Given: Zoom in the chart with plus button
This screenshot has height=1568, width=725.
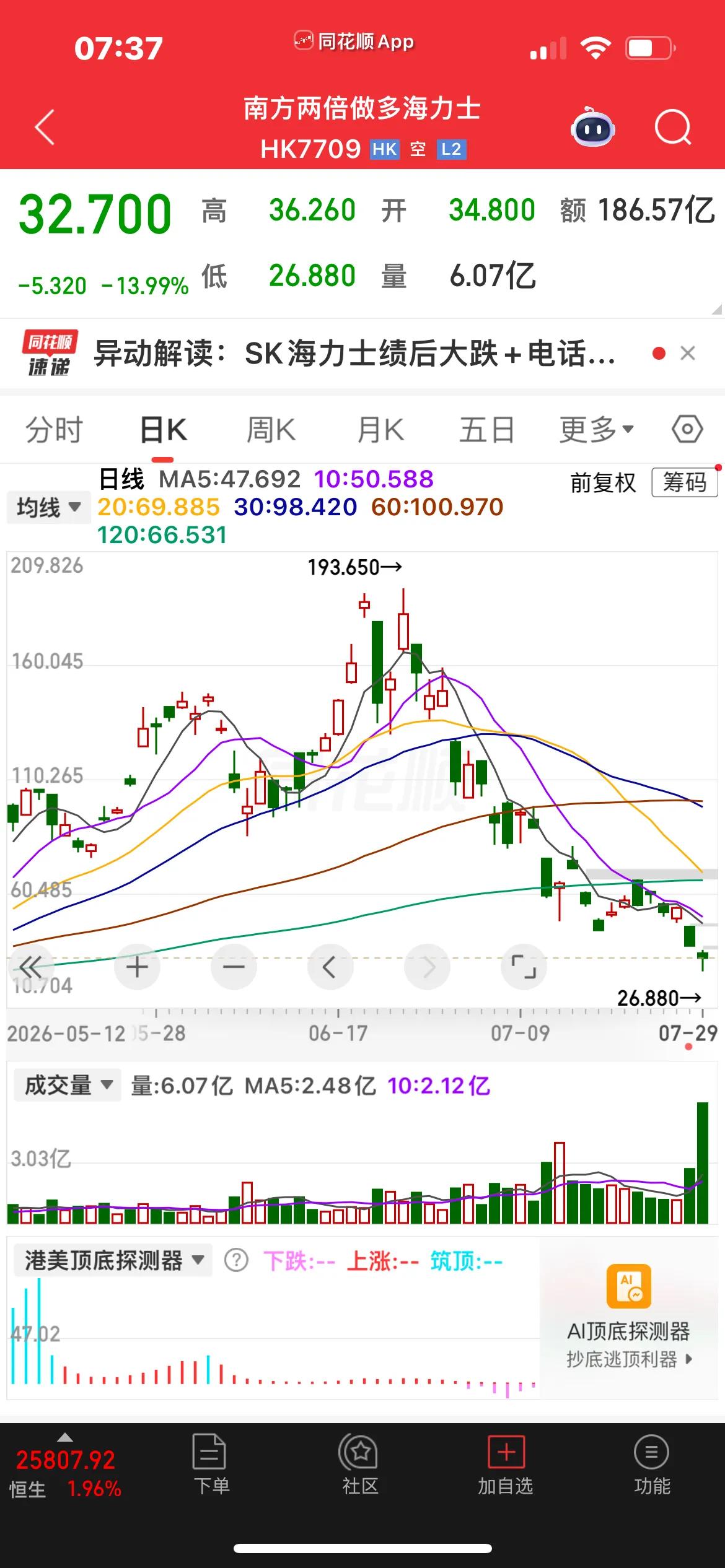Looking at the screenshot, I should [x=137, y=967].
